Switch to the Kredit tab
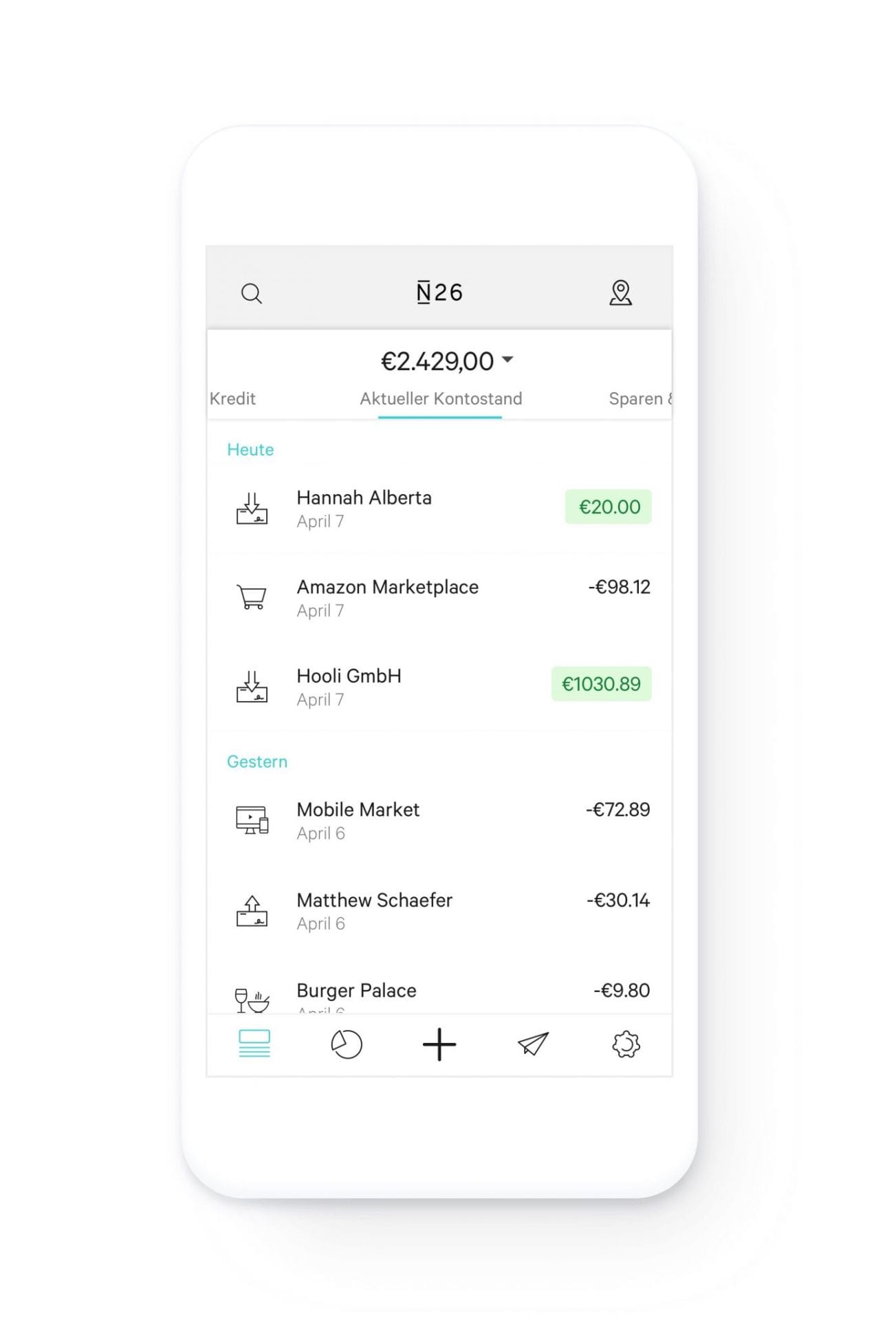Viewport: 896px width, 1321px height. click(233, 398)
